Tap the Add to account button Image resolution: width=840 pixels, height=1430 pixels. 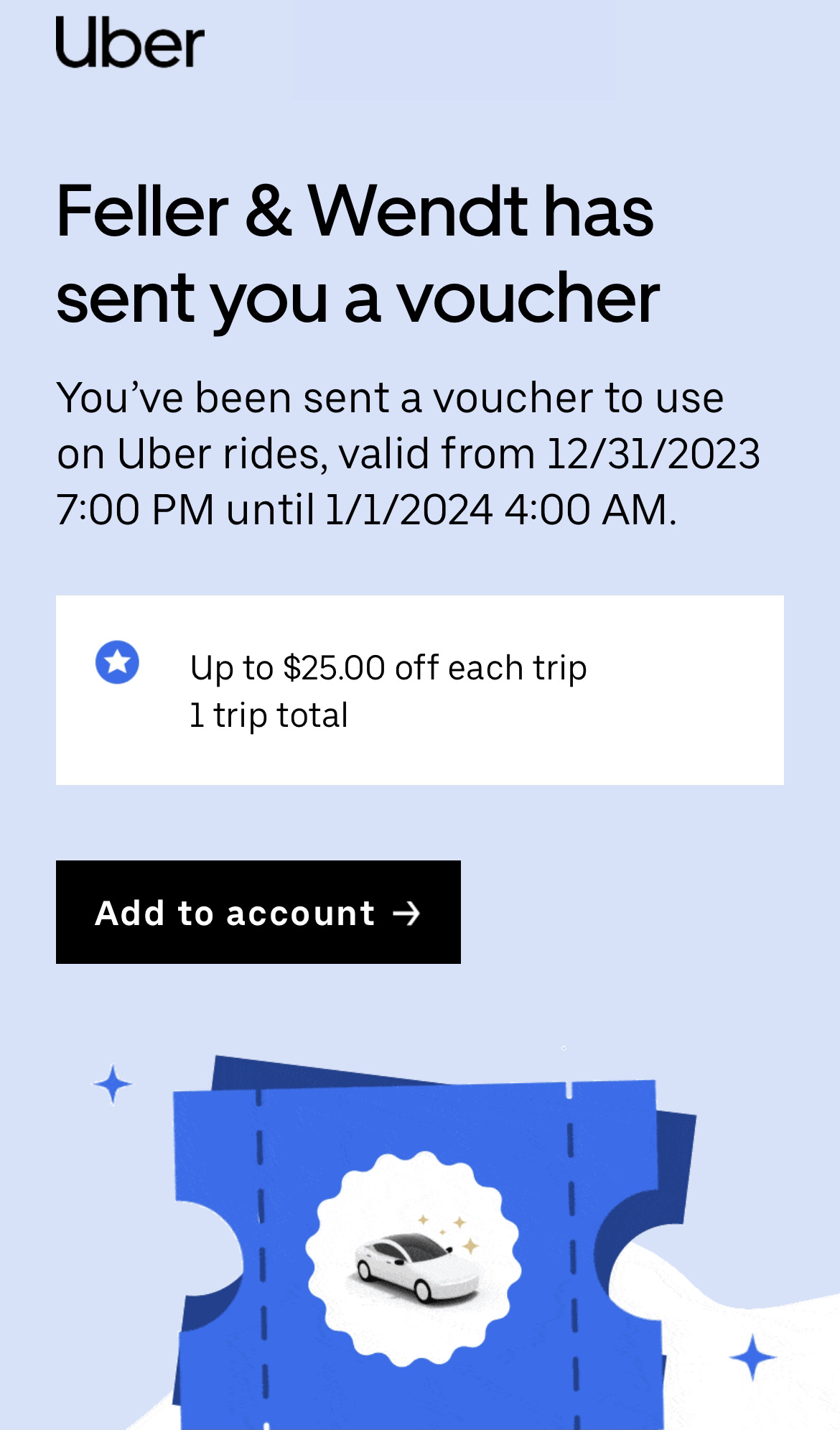click(x=258, y=912)
